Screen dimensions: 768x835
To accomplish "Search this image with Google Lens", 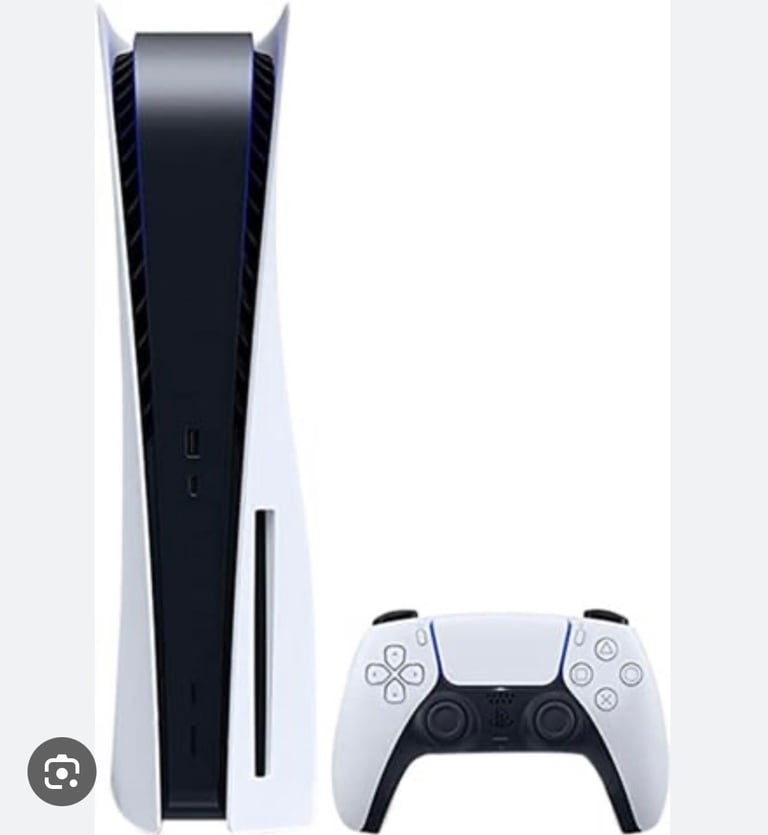I will (x=62, y=771).
